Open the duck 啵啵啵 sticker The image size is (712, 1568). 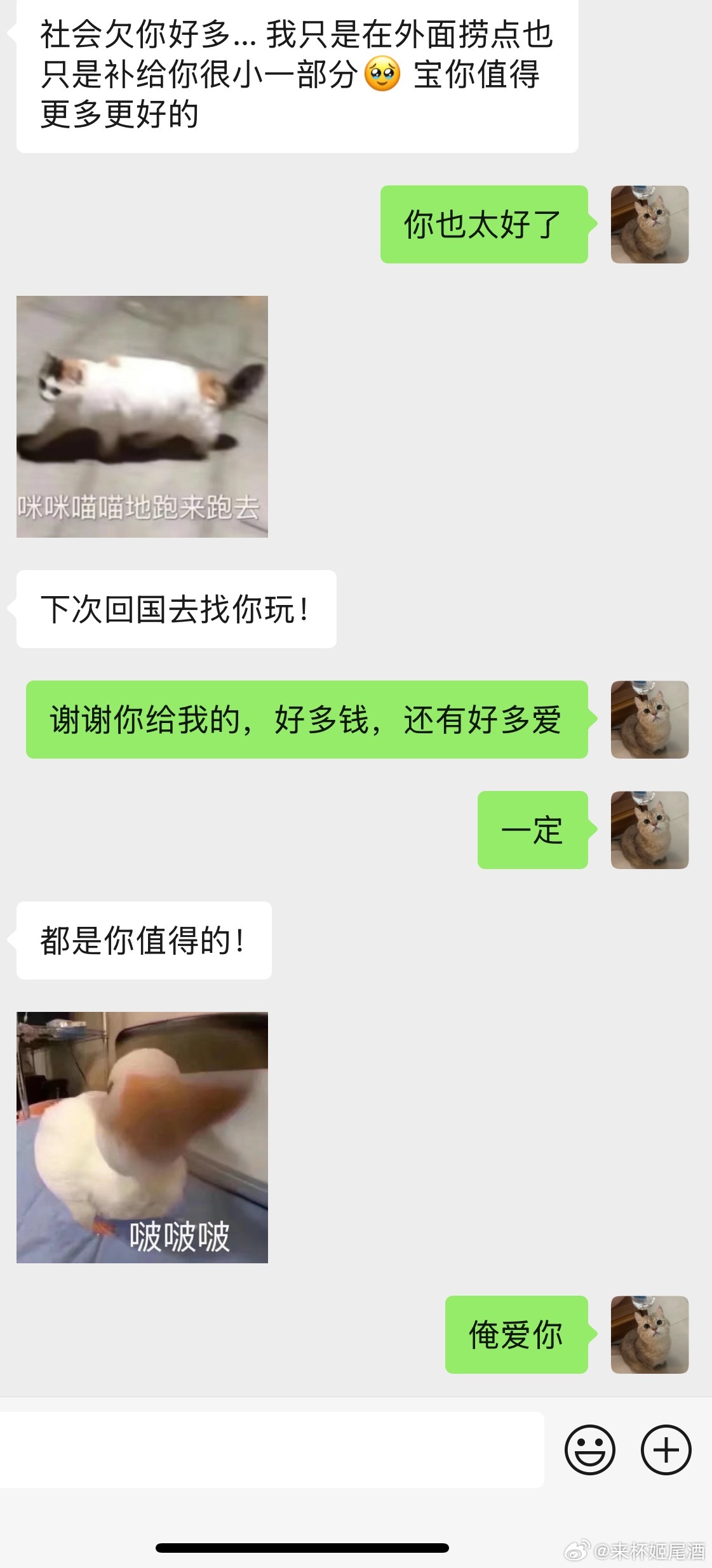142,1137
